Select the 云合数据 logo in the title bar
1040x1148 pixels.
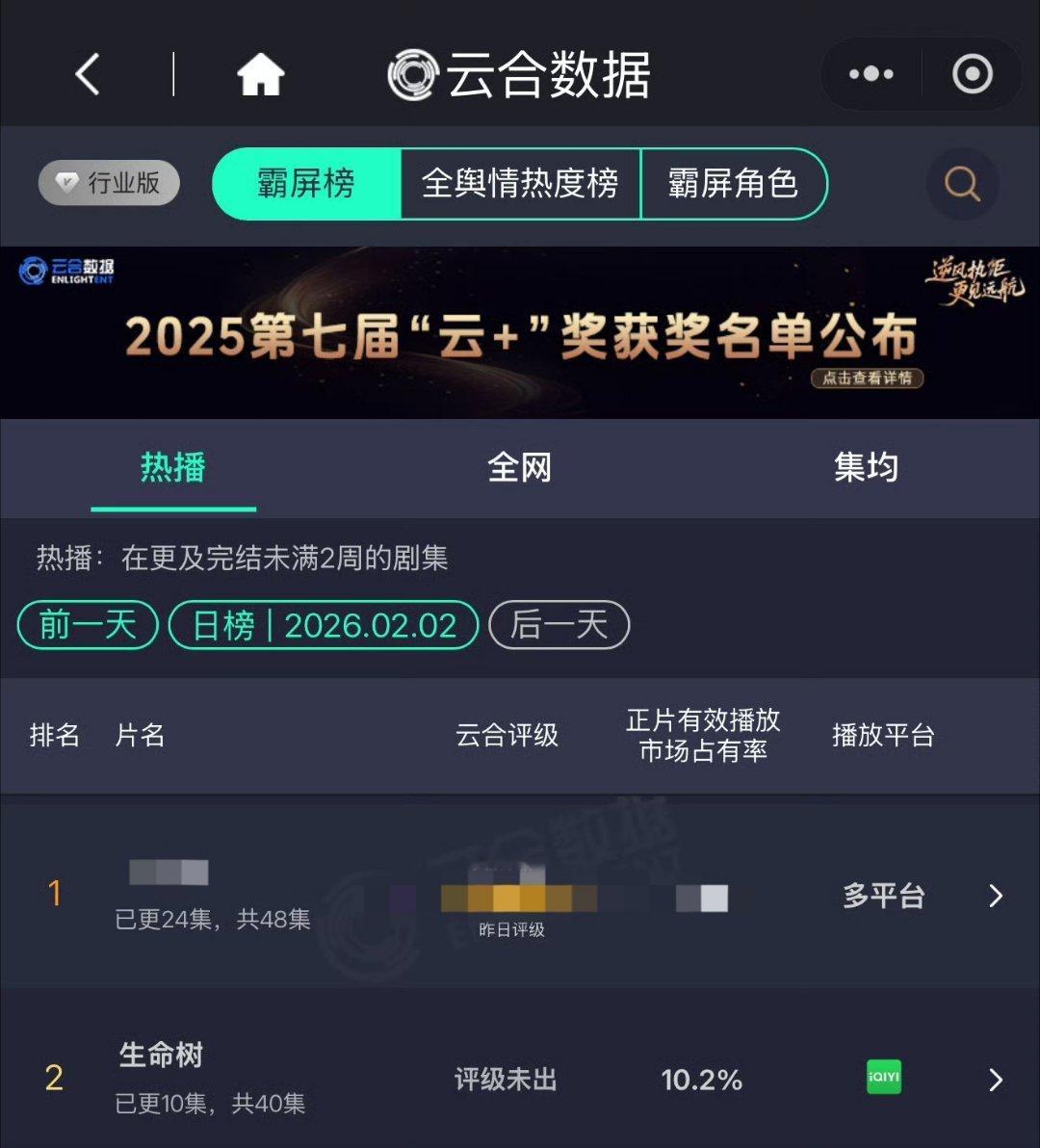[520, 75]
